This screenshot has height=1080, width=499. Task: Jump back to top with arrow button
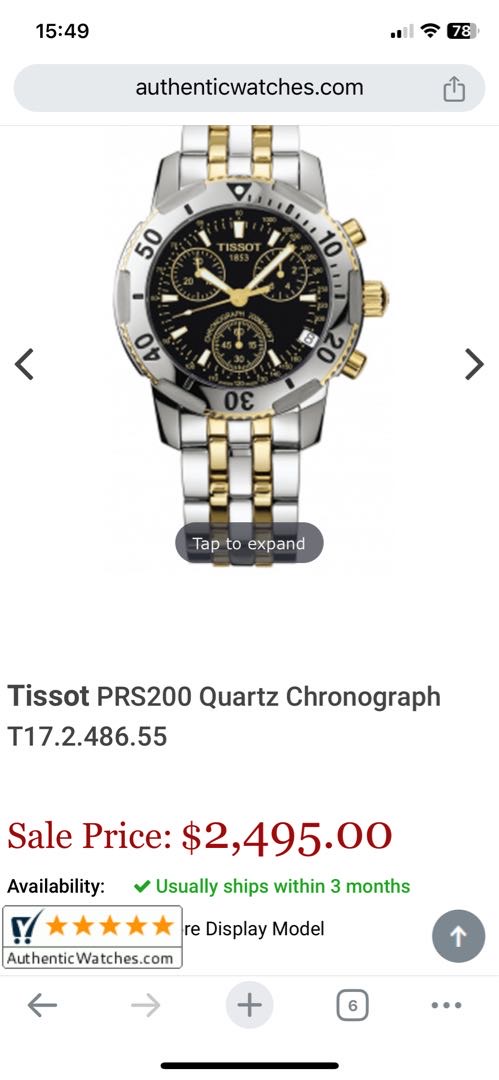point(458,936)
